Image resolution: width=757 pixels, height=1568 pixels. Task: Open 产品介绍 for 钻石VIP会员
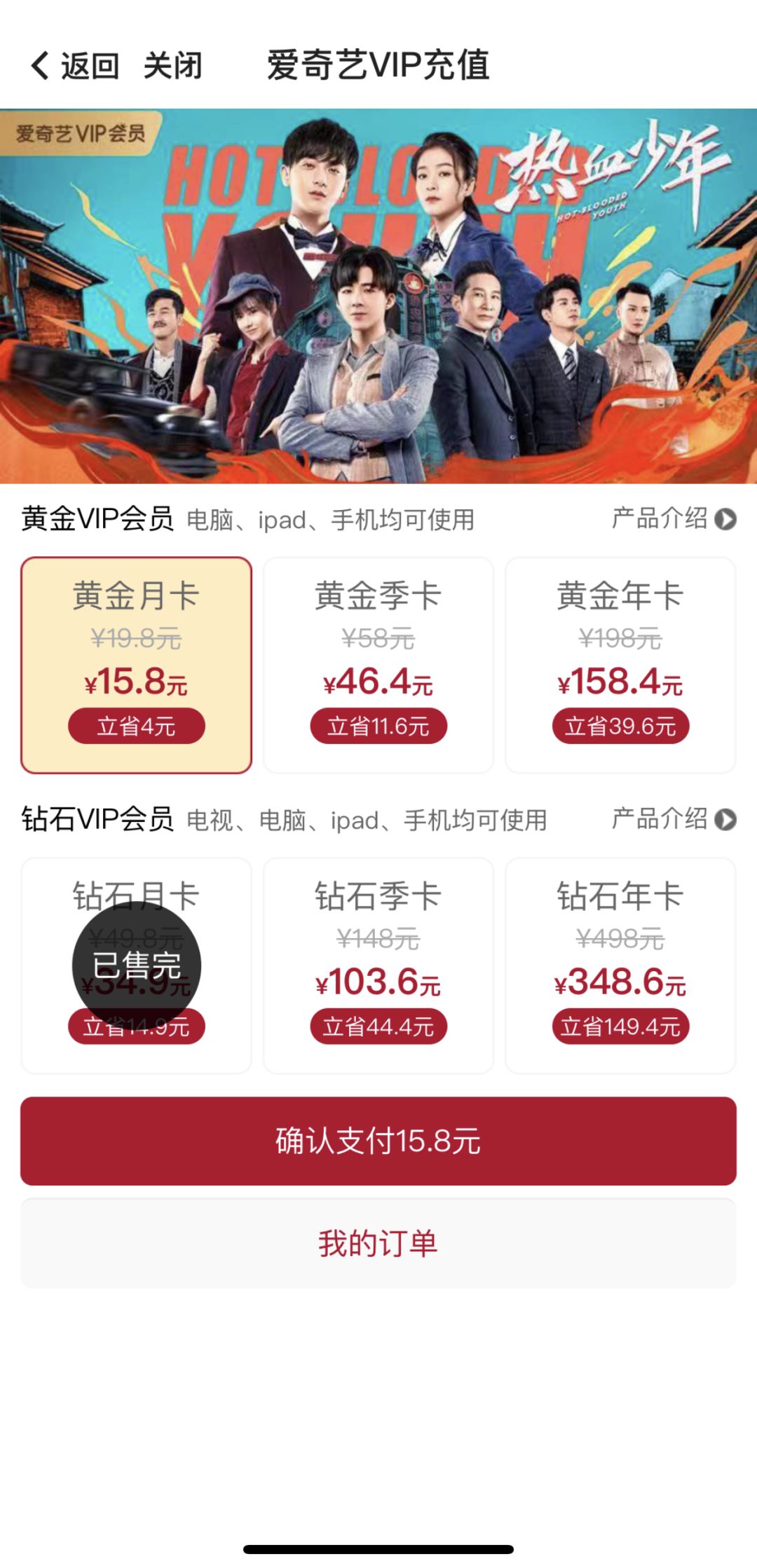tap(673, 819)
